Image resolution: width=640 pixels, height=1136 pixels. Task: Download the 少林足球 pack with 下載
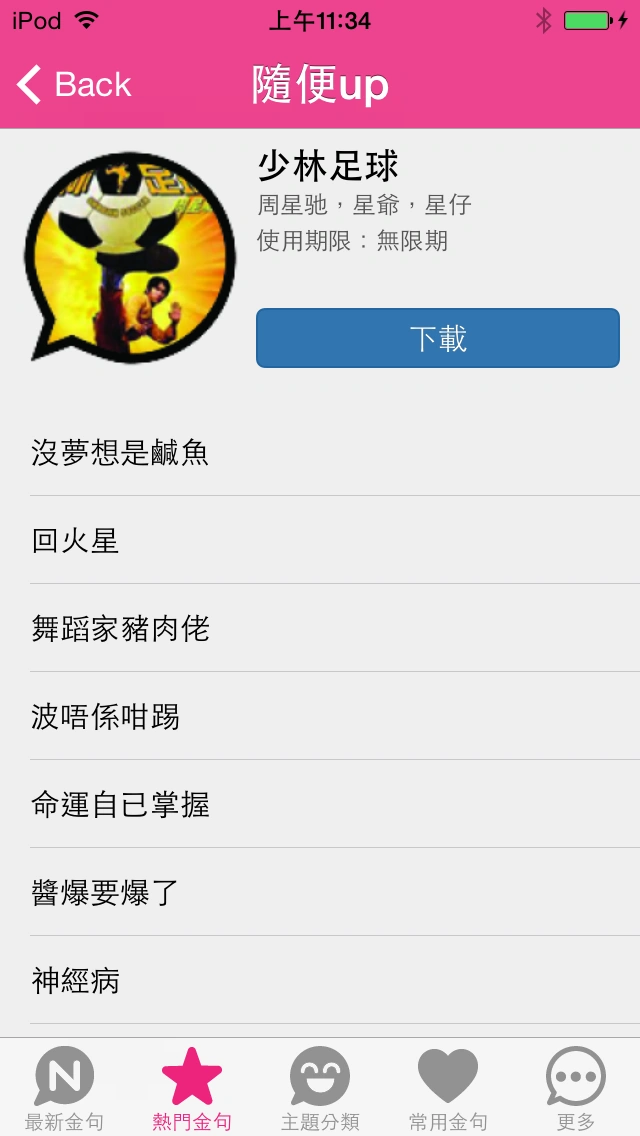coord(438,338)
